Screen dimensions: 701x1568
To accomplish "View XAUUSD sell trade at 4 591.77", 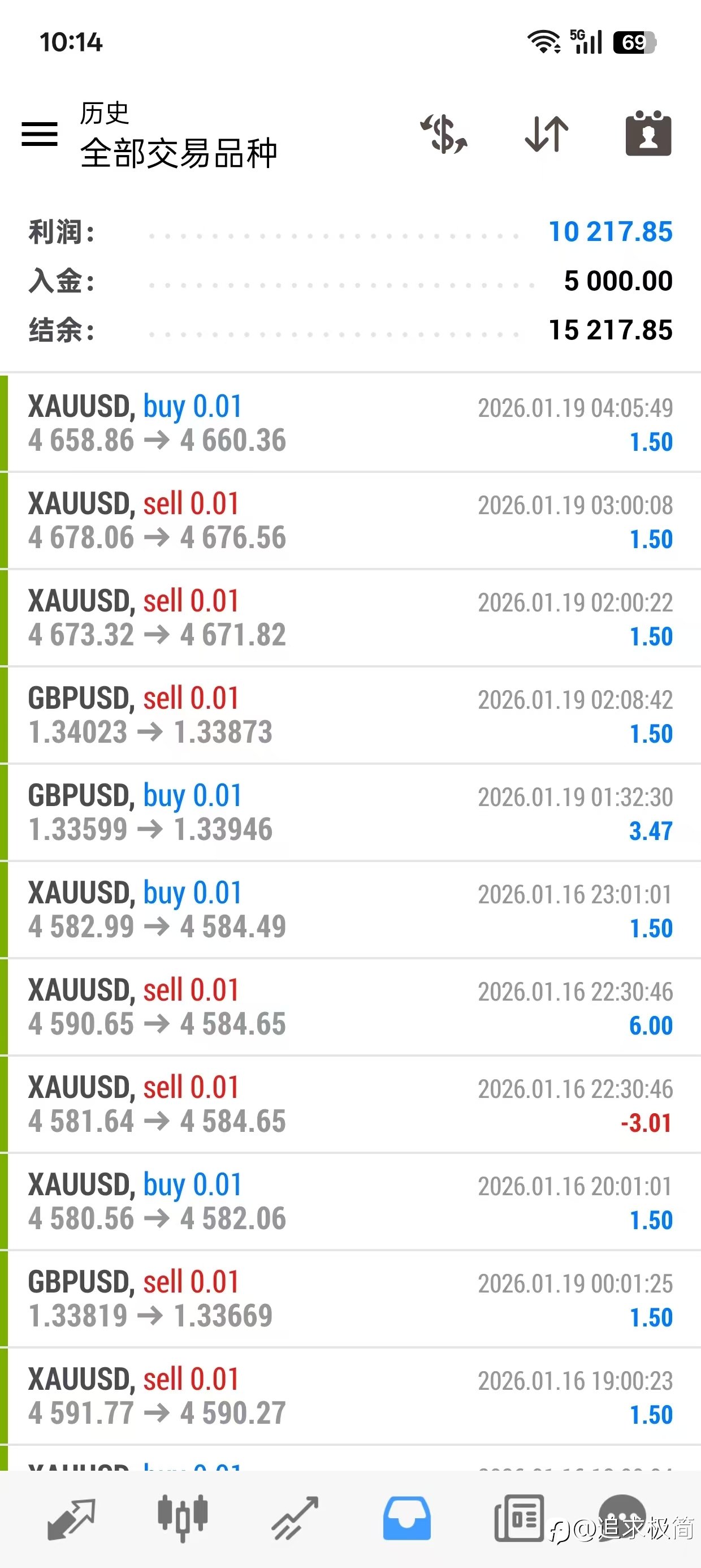I will 350,1397.
